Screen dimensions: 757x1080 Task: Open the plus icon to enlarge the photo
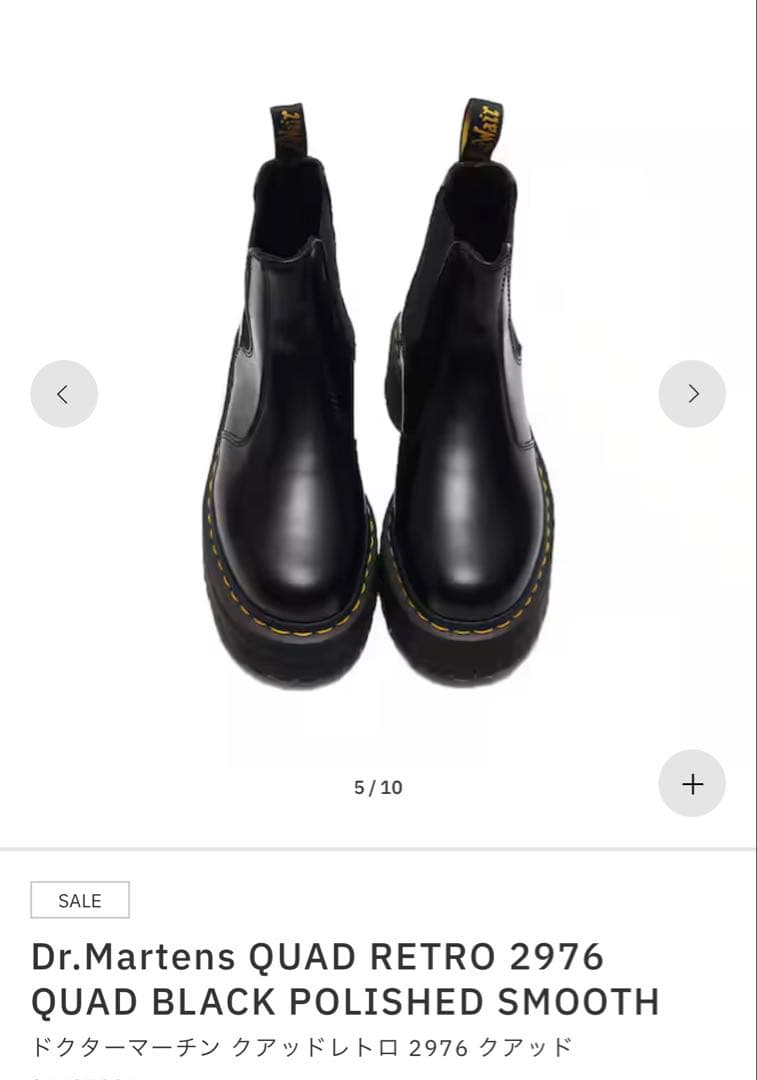[692, 784]
